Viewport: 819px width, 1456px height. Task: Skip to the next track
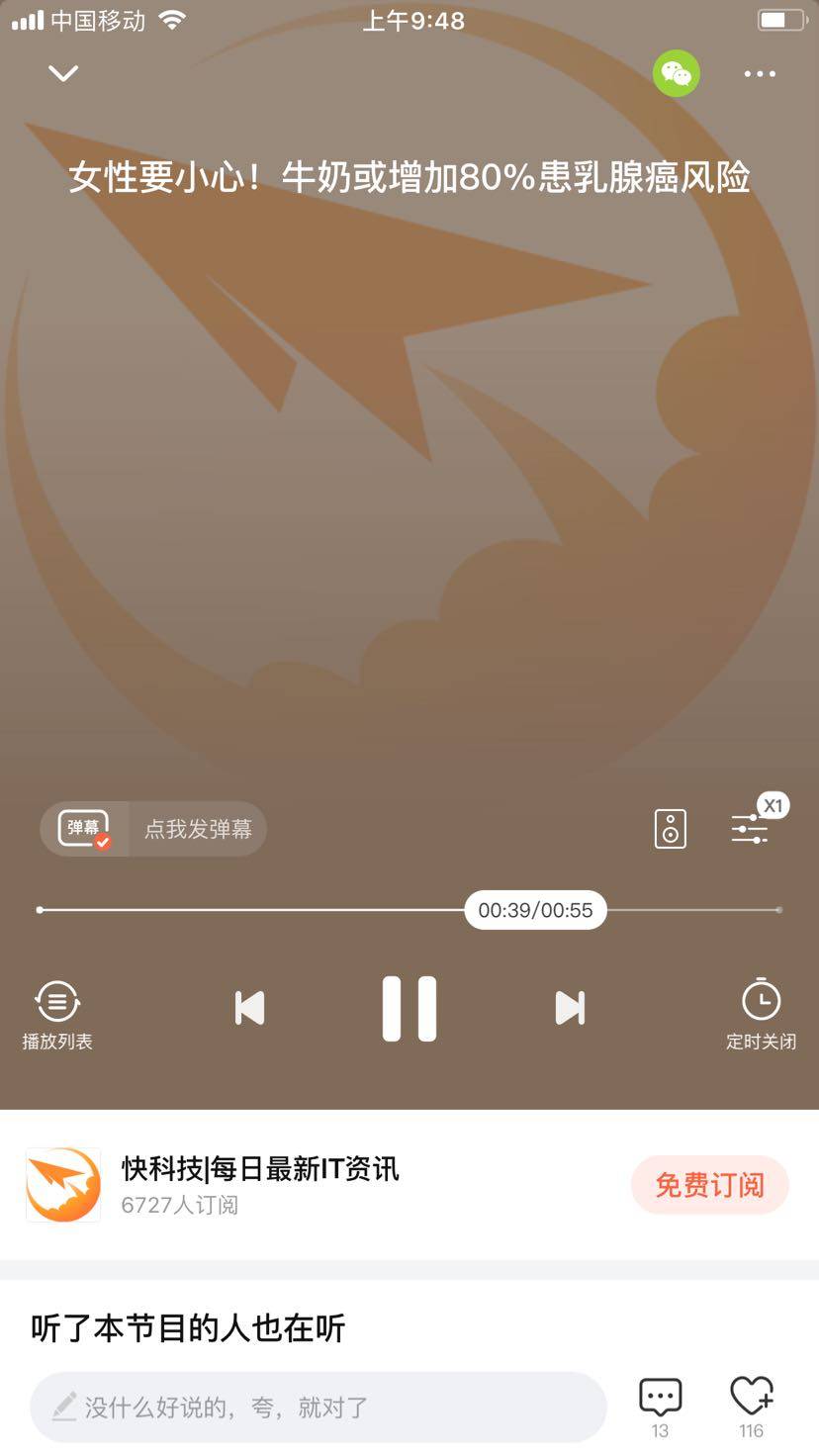click(570, 1008)
